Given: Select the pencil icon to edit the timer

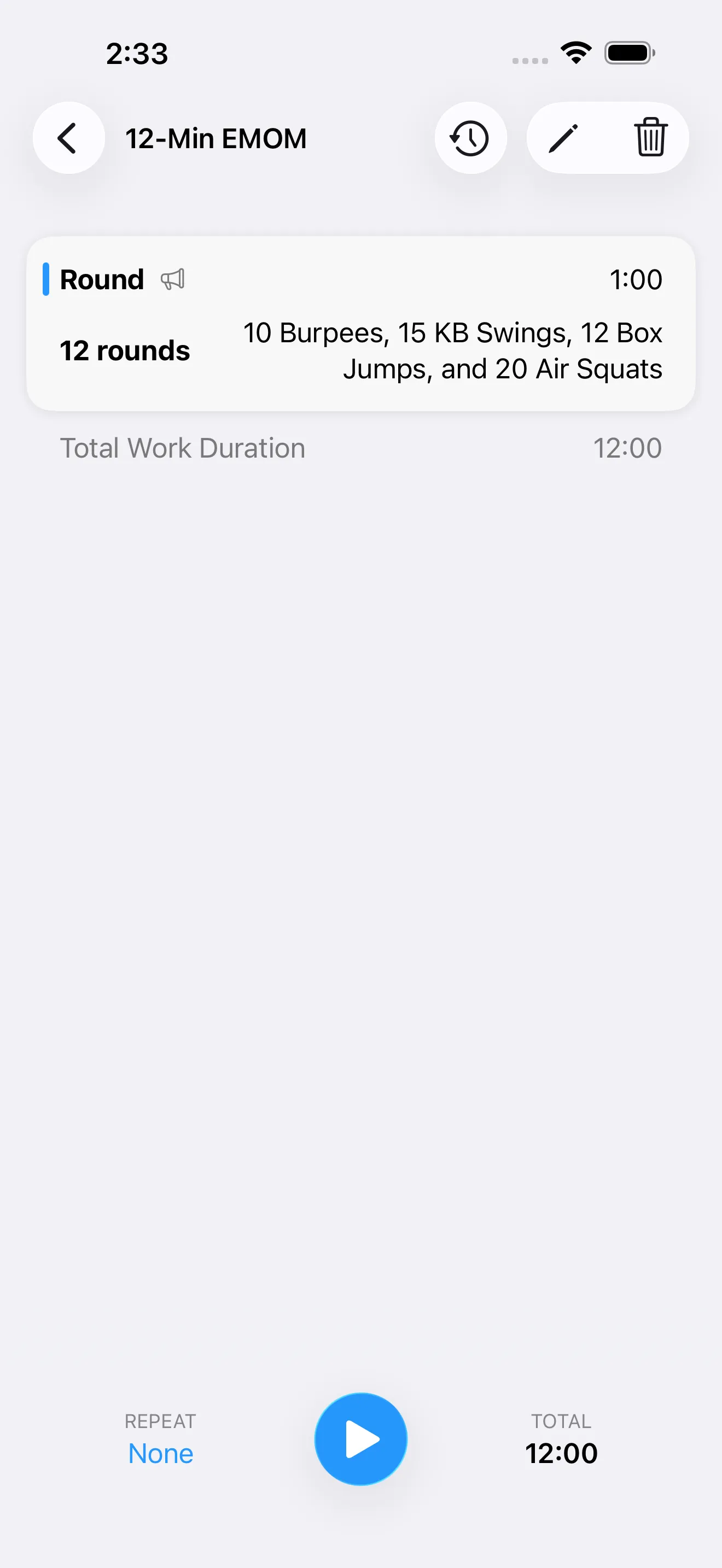Looking at the screenshot, I should (563, 138).
